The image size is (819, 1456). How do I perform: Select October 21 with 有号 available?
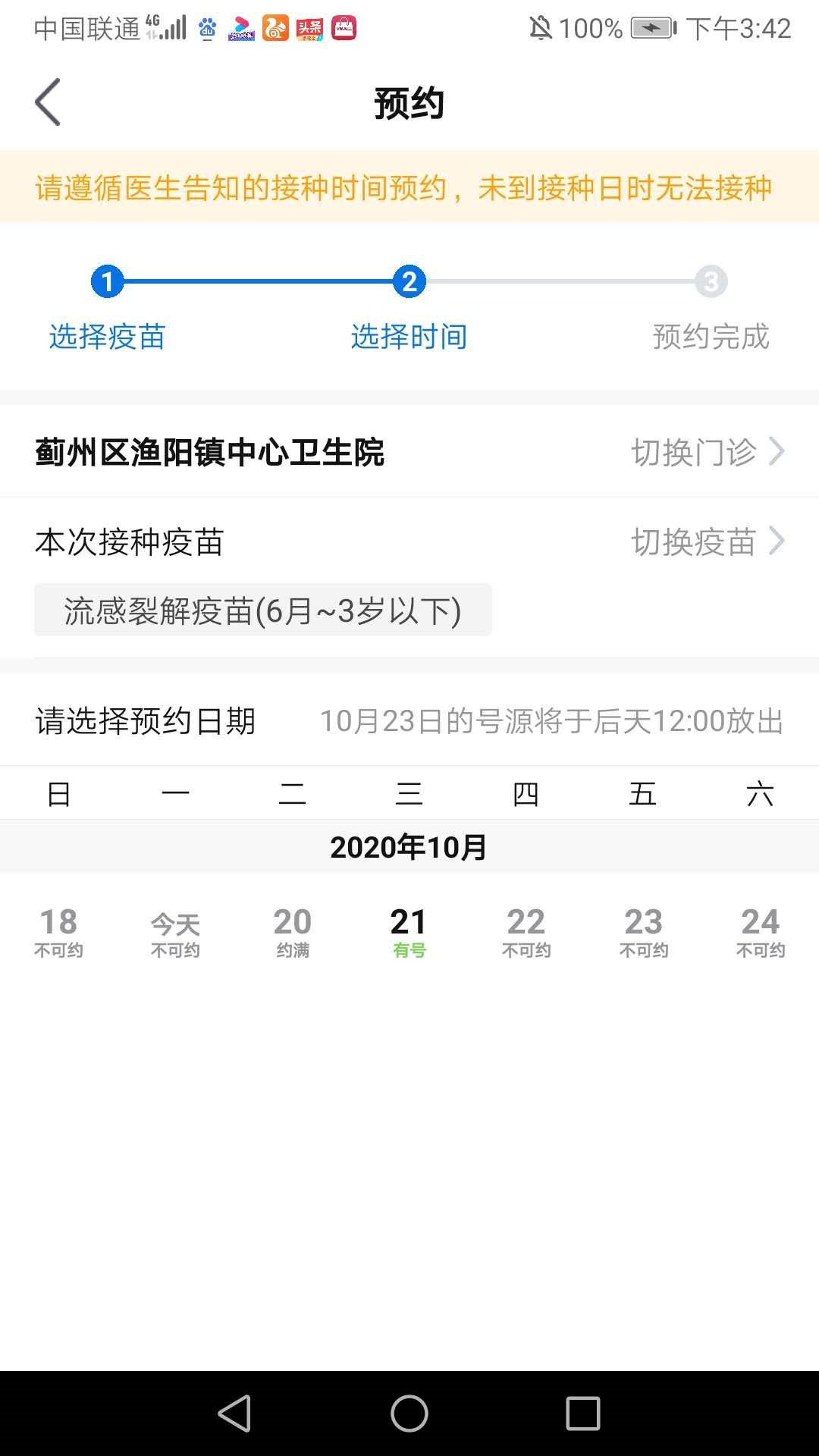point(409,932)
